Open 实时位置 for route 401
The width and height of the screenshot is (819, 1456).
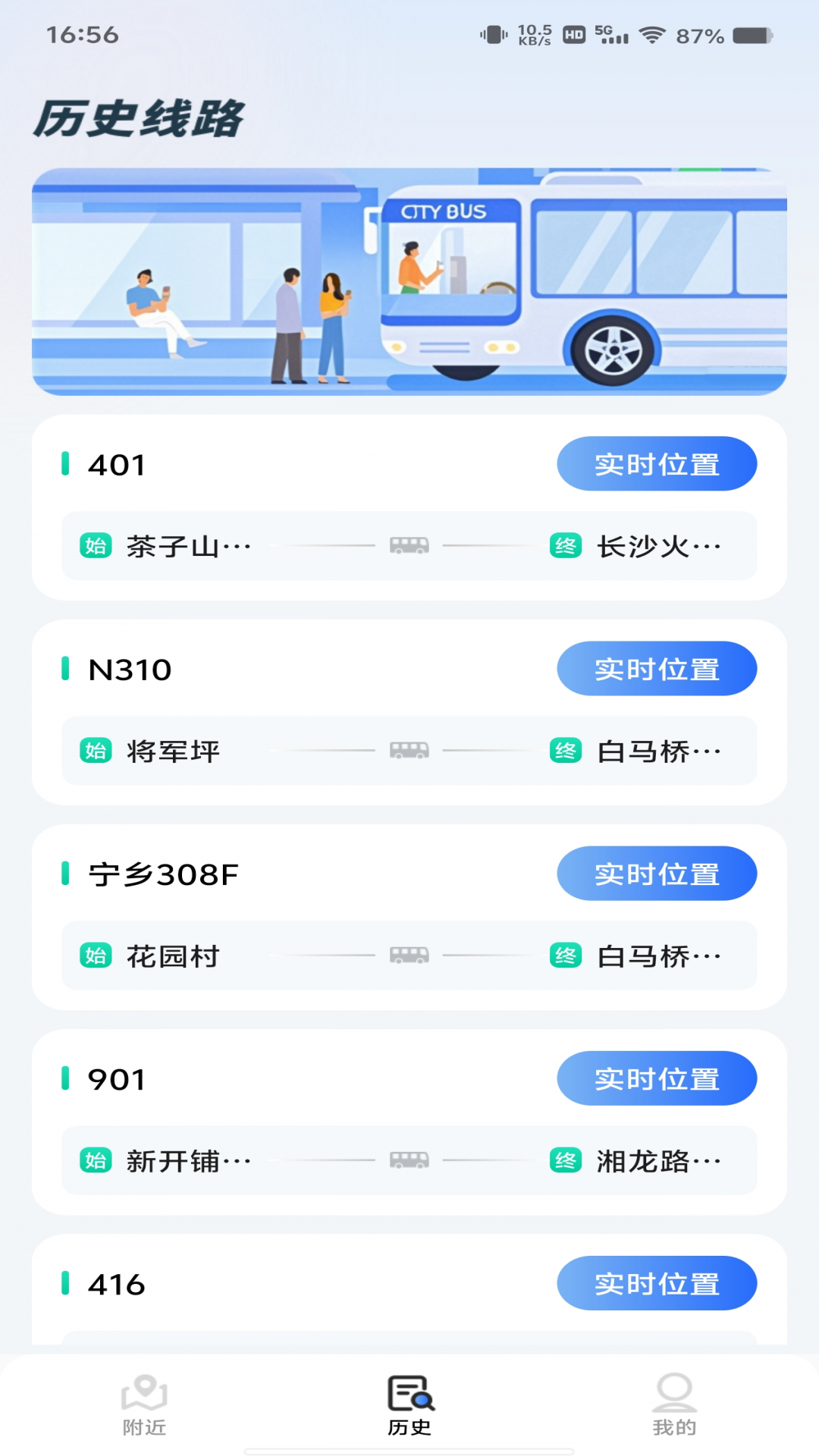(x=657, y=464)
